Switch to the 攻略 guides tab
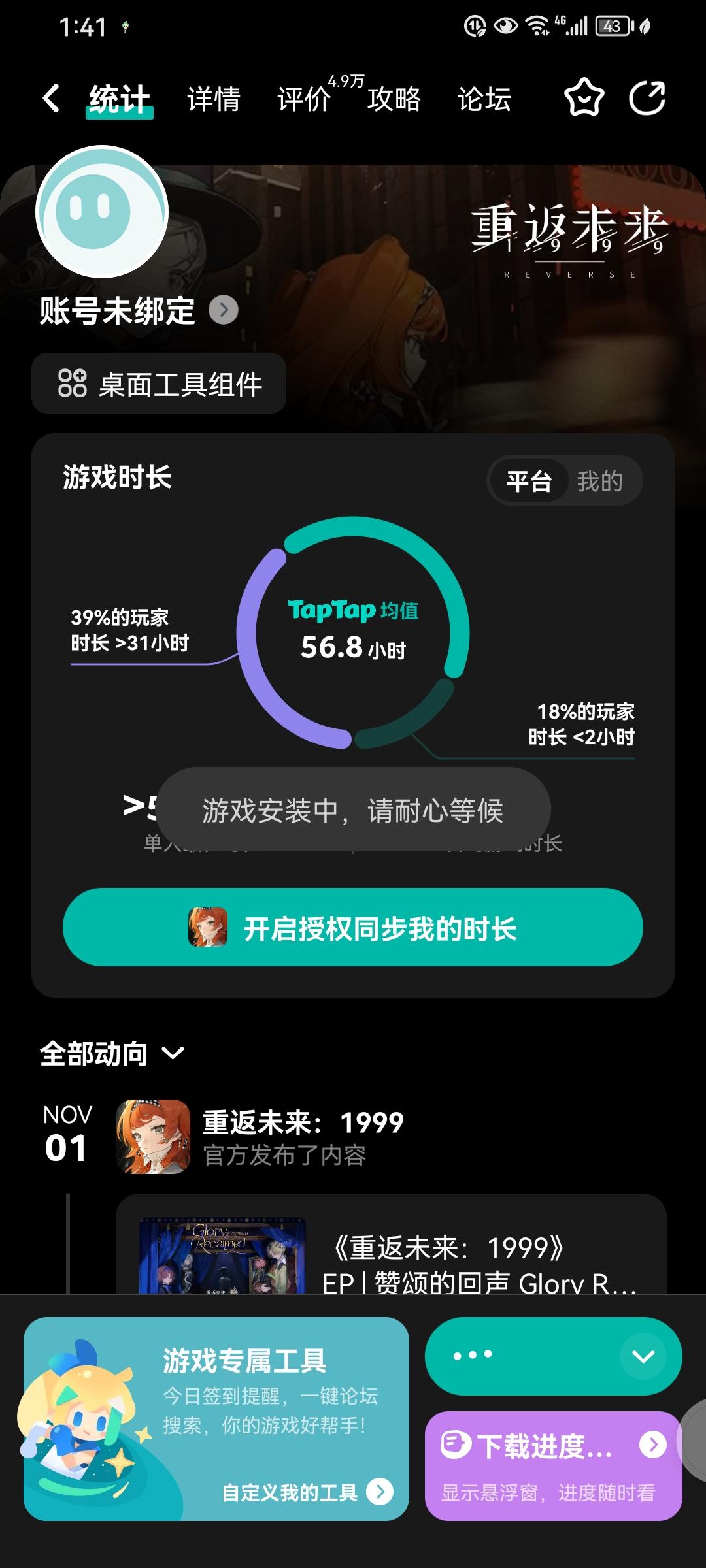The image size is (706, 1568). [394, 99]
